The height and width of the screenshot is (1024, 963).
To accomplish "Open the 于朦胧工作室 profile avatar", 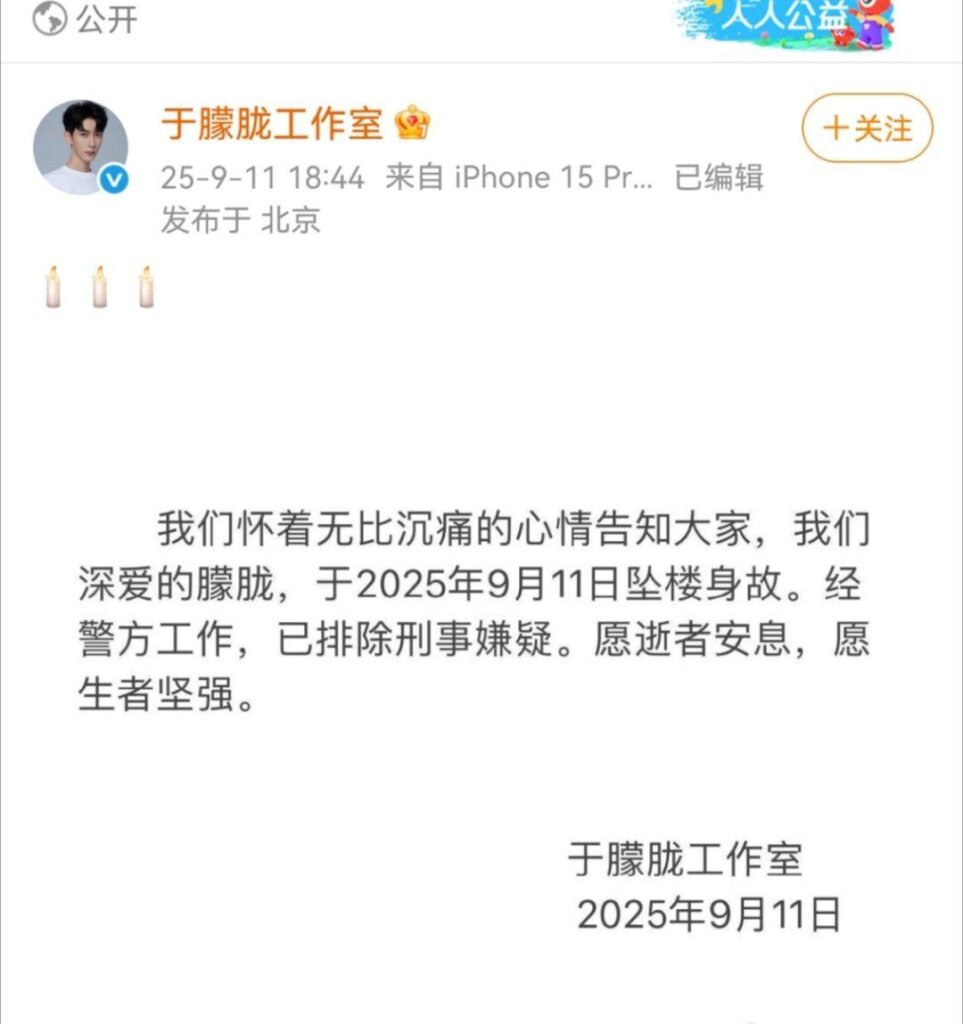I will [80, 147].
